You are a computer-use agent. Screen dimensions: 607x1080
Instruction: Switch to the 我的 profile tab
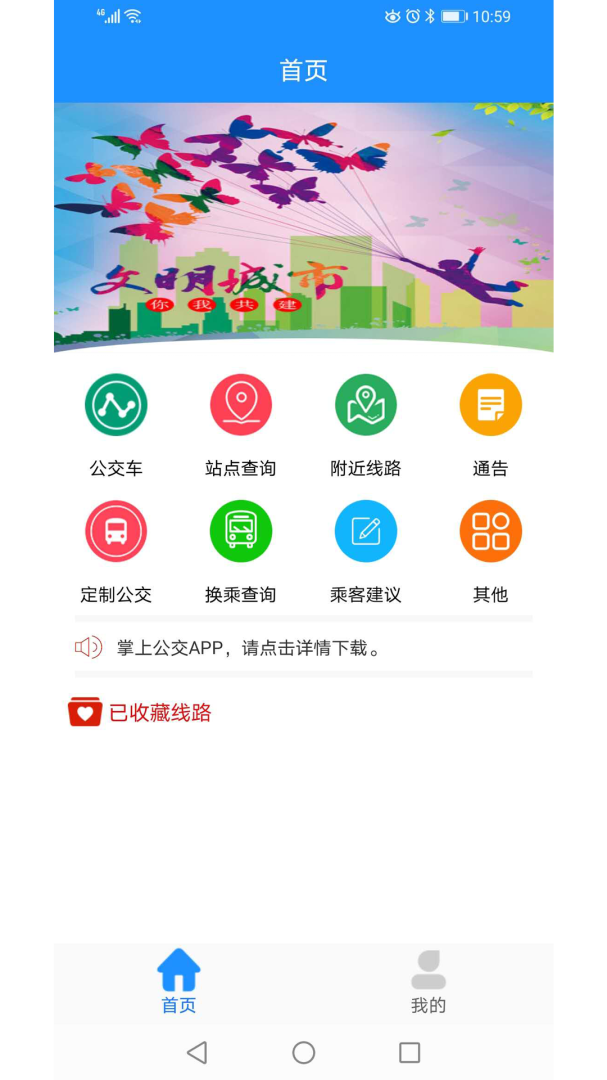(428, 982)
